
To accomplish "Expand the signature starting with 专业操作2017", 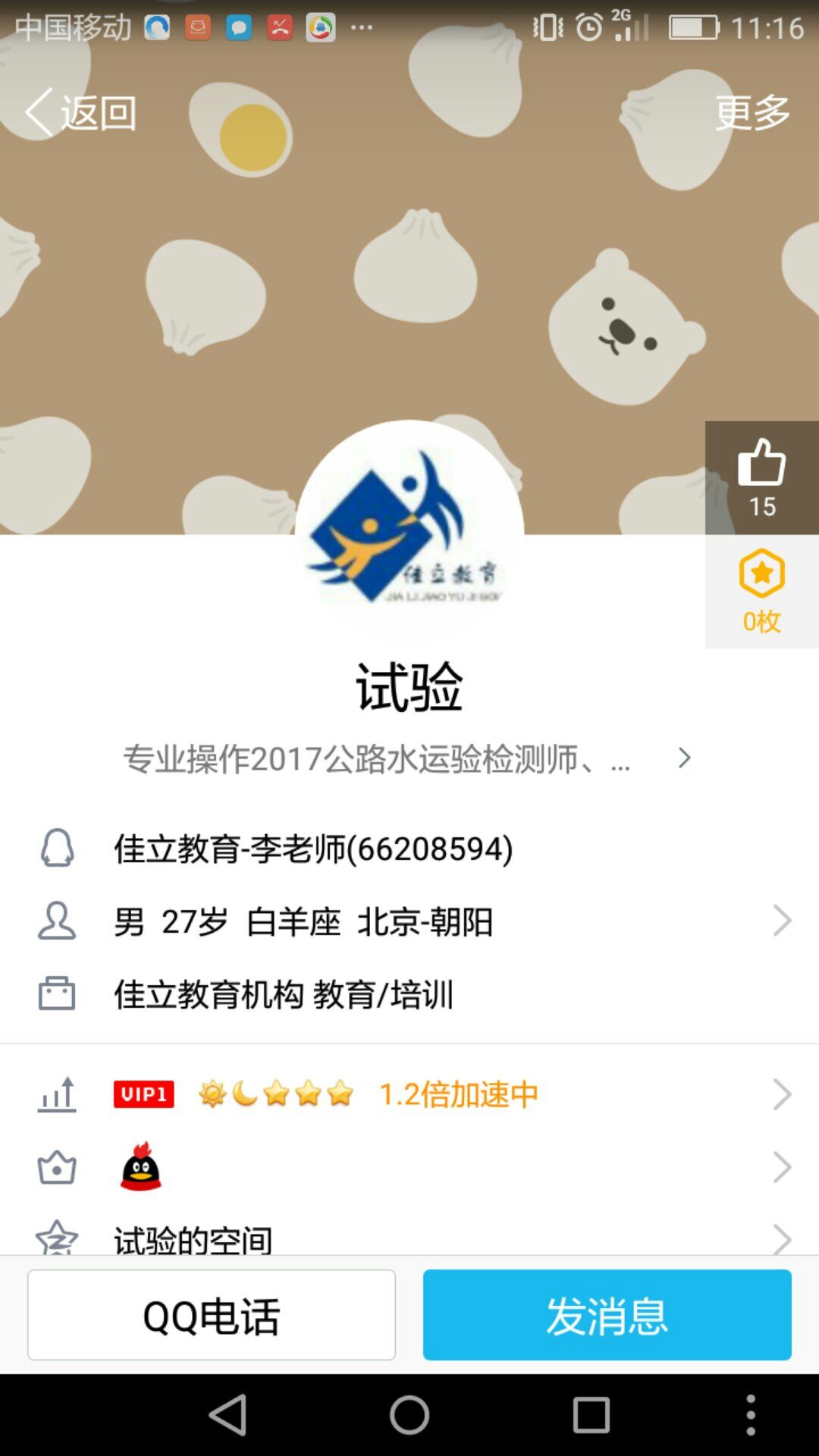I will [408, 758].
